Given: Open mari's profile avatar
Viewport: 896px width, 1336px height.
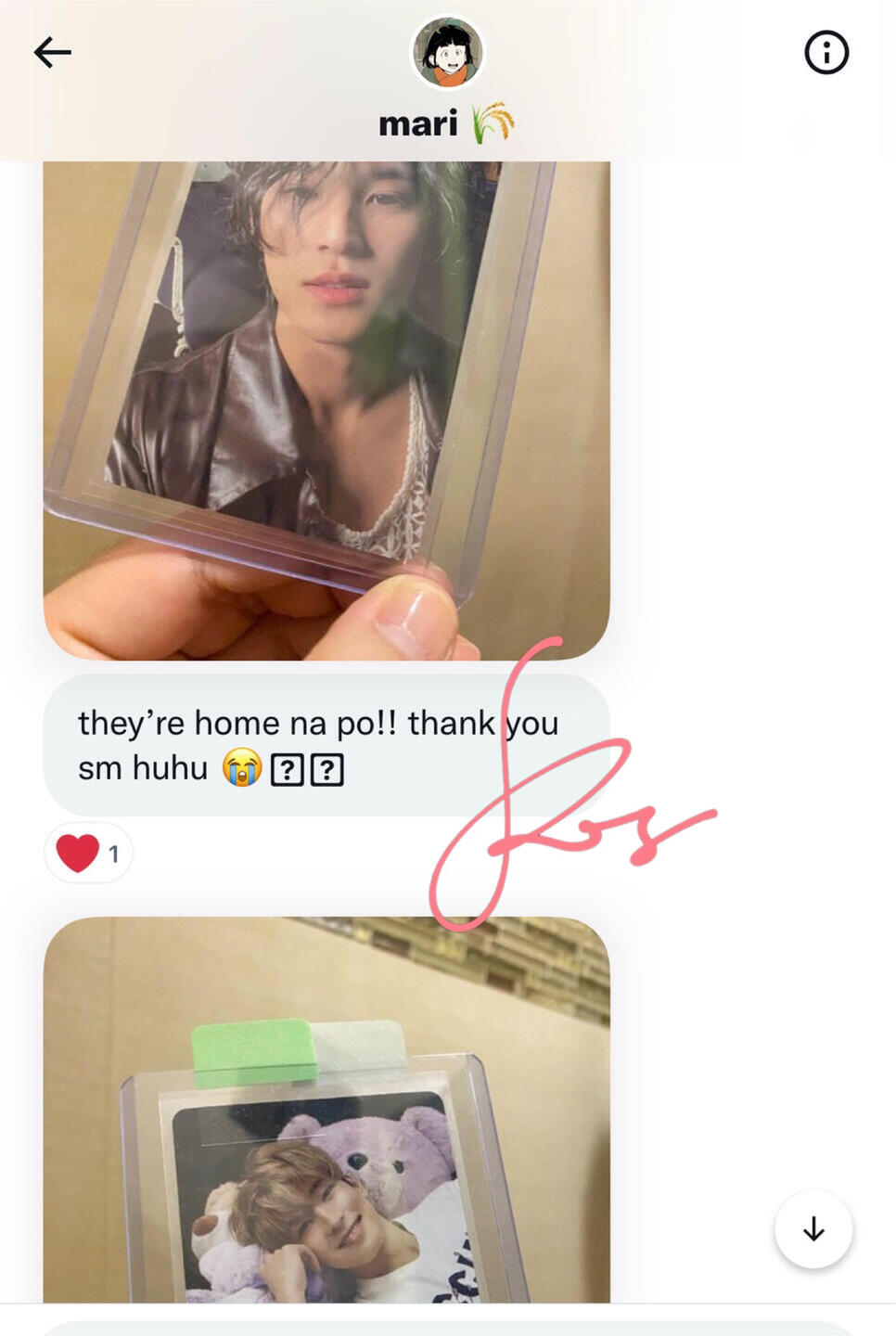Looking at the screenshot, I should point(447,53).
